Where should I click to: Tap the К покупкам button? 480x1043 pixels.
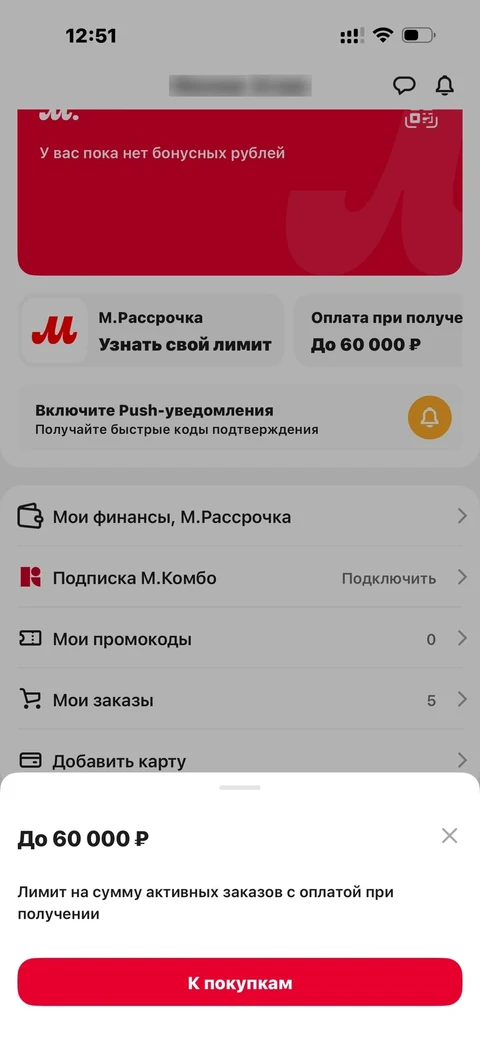[239, 982]
